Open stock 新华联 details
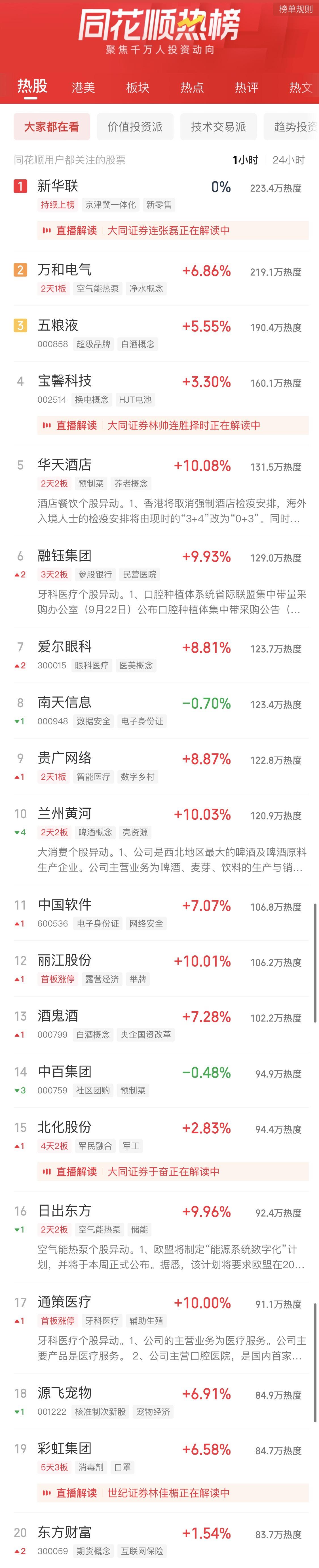This screenshot has height=1568, width=319. pos(58,186)
